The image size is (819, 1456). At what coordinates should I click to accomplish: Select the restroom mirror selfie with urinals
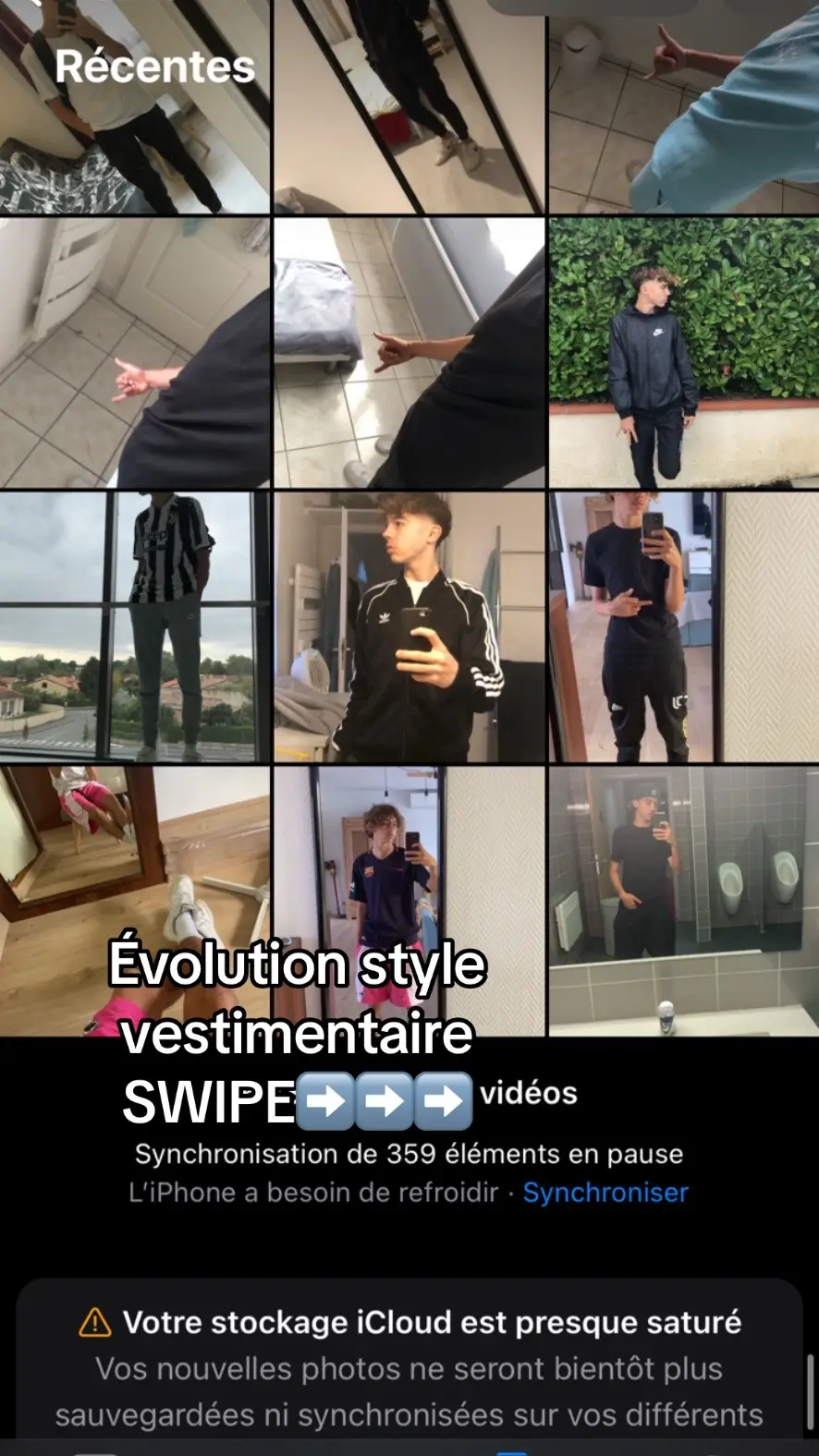pos(684,901)
